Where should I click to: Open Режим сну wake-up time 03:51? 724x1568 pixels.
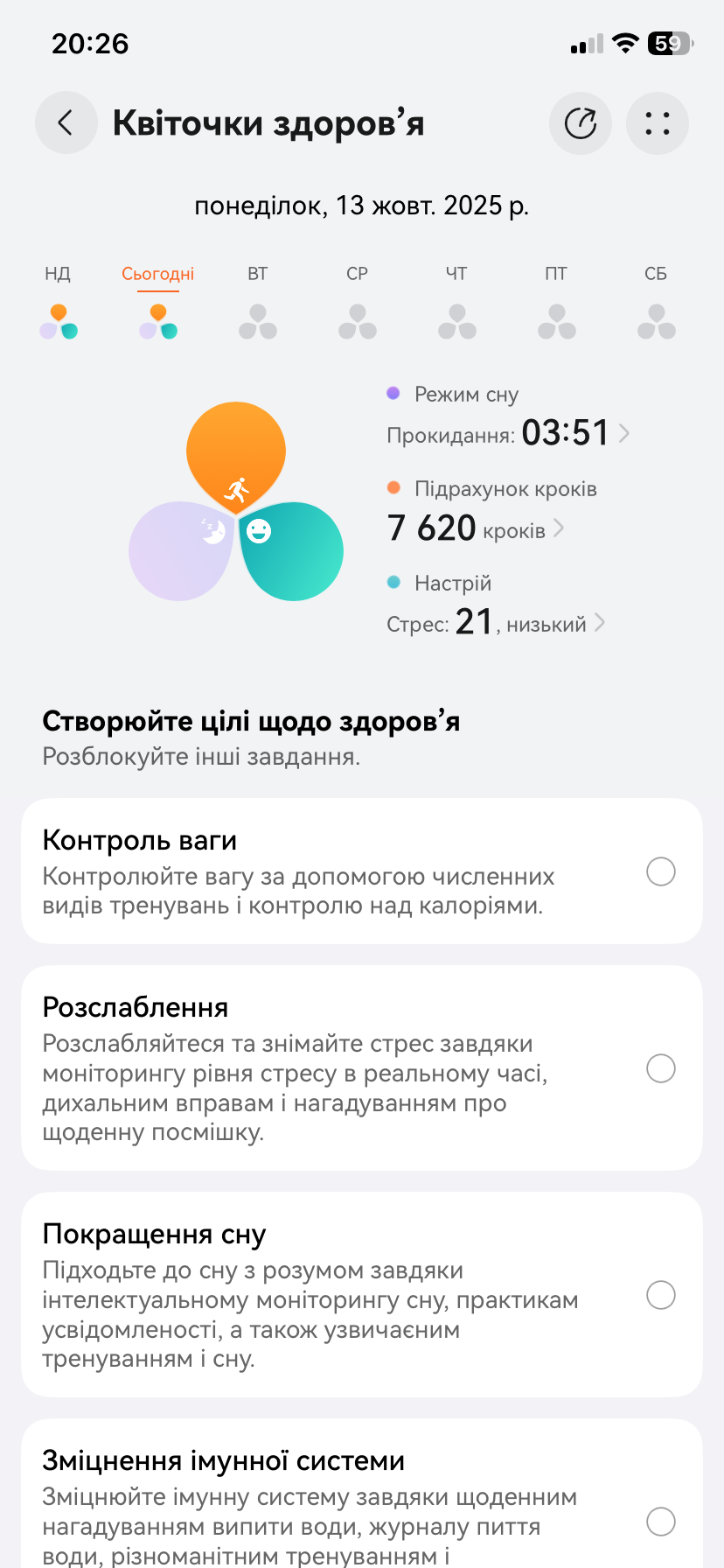tap(564, 432)
